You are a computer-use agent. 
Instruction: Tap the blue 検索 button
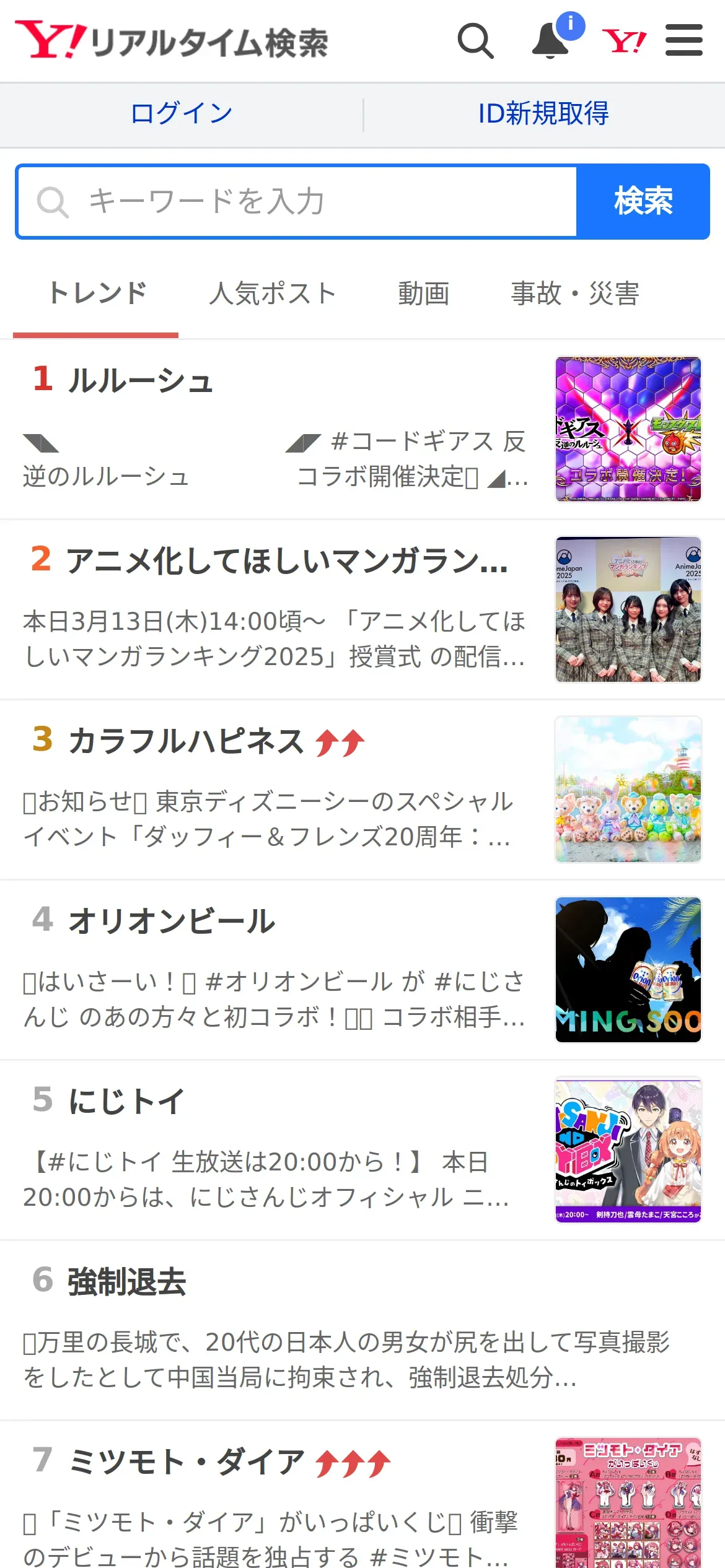tap(643, 201)
